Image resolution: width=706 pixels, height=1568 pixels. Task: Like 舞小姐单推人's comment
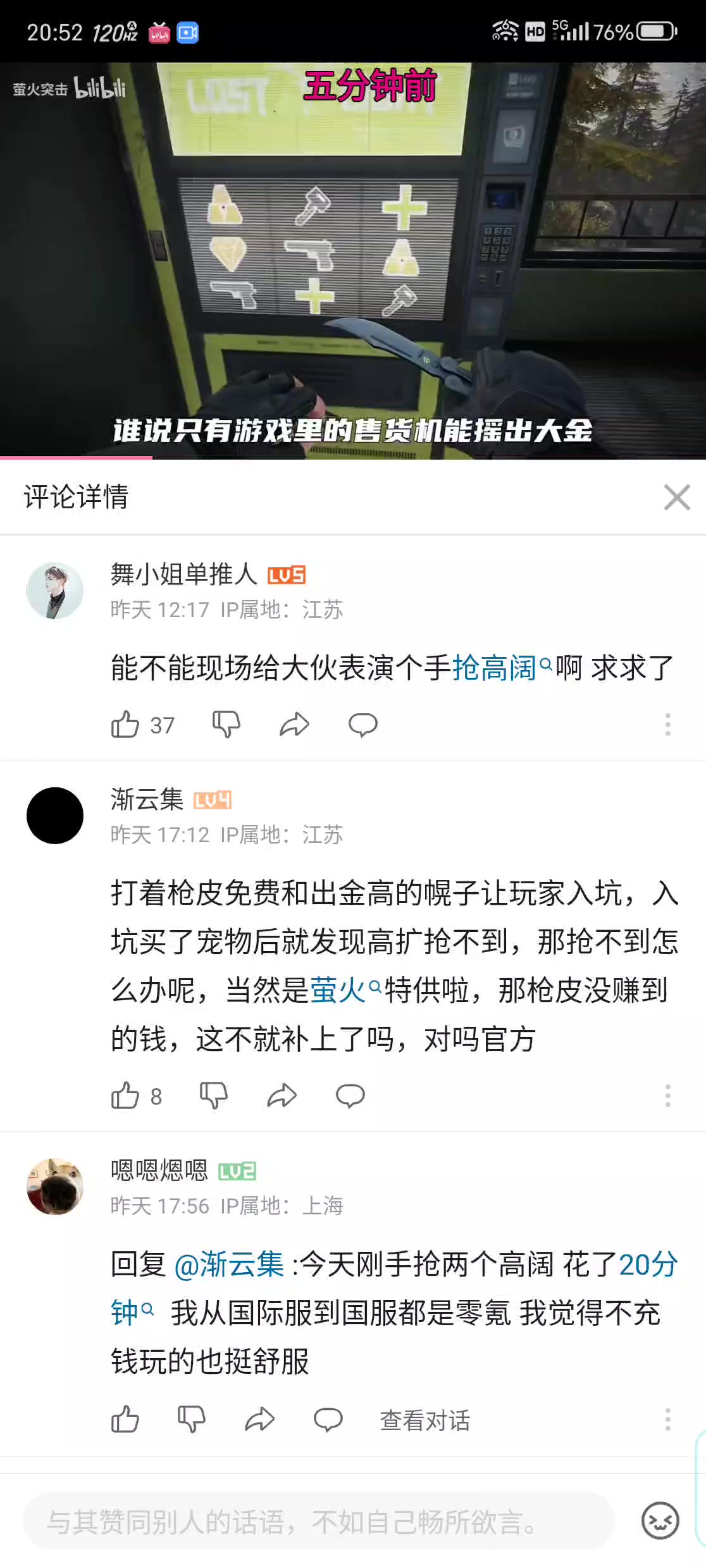click(x=125, y=725)
